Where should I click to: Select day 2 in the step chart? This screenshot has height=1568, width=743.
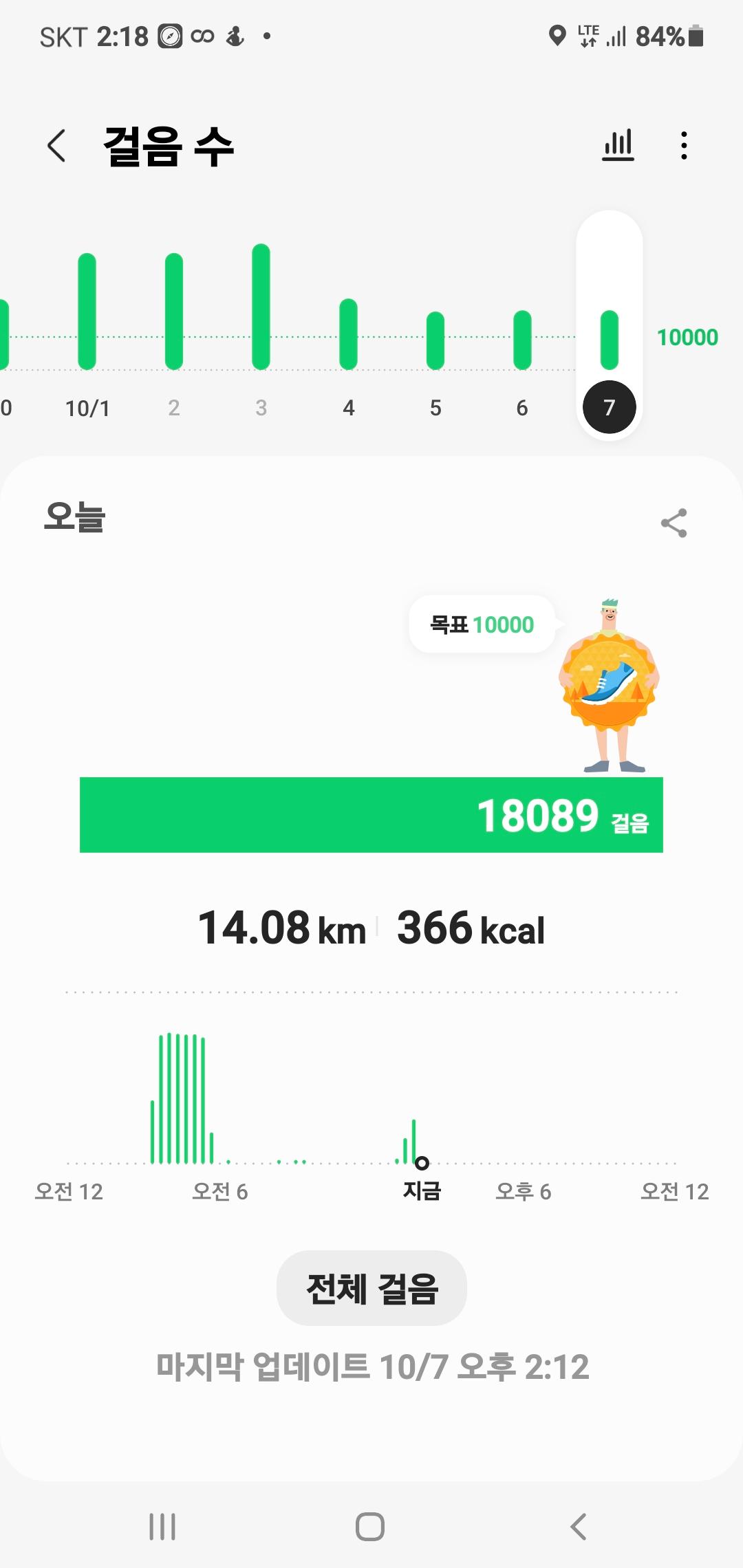[174, 323]
